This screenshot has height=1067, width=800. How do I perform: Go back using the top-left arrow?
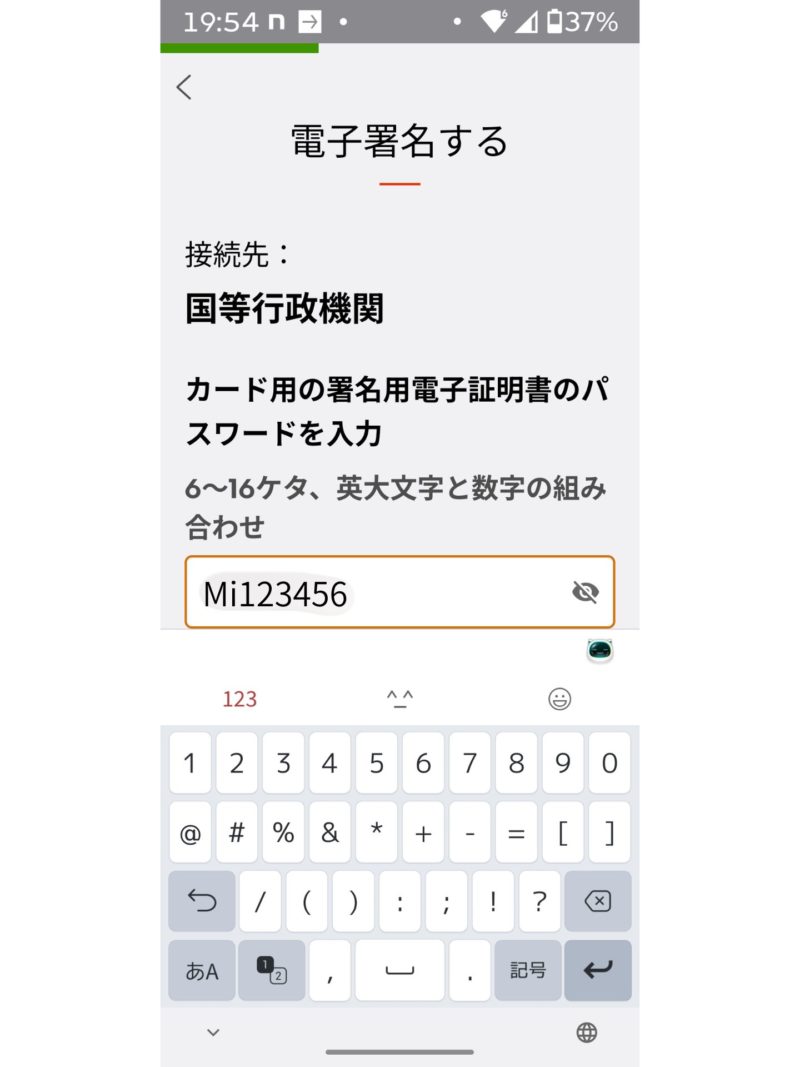click(184, 87)
